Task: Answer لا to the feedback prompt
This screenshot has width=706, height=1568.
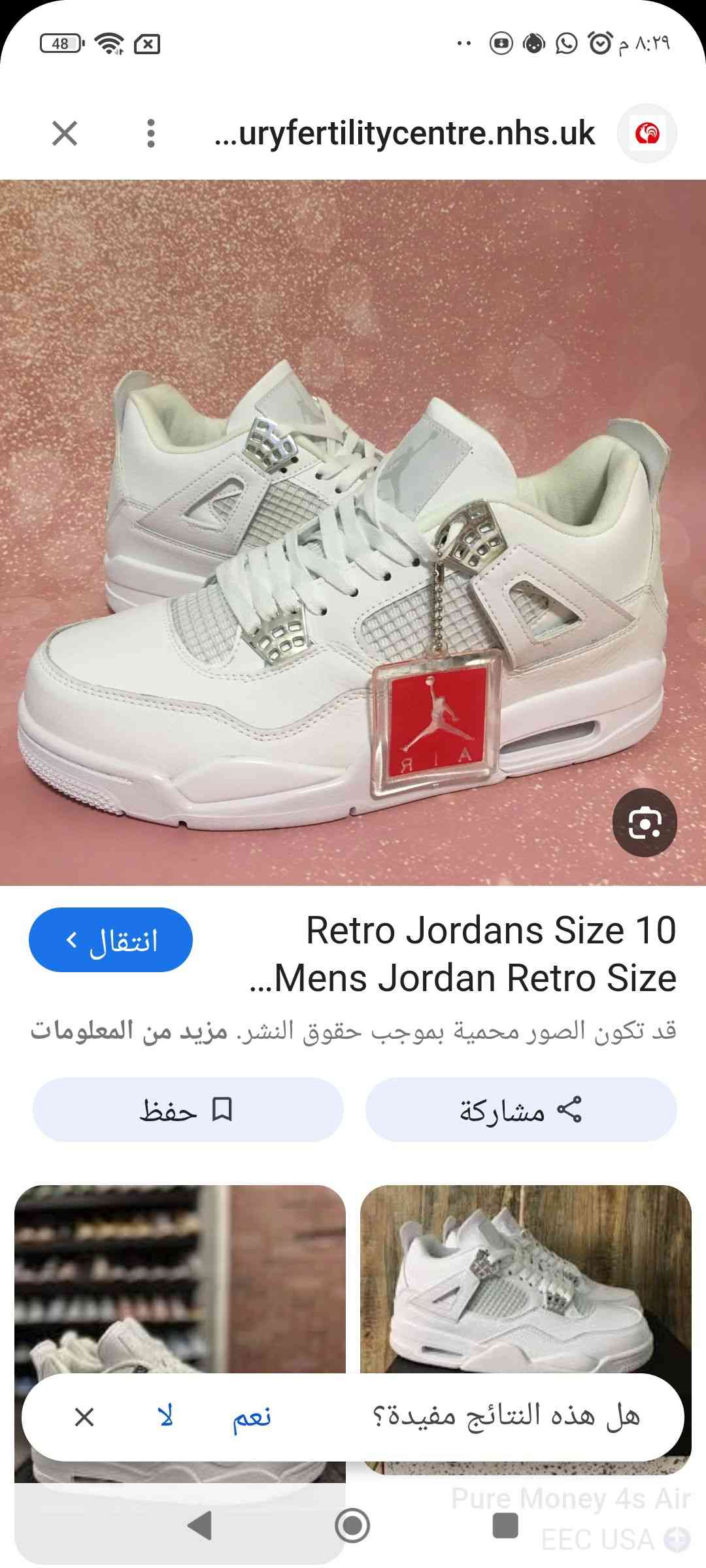Action: (x=165, y=1418)
